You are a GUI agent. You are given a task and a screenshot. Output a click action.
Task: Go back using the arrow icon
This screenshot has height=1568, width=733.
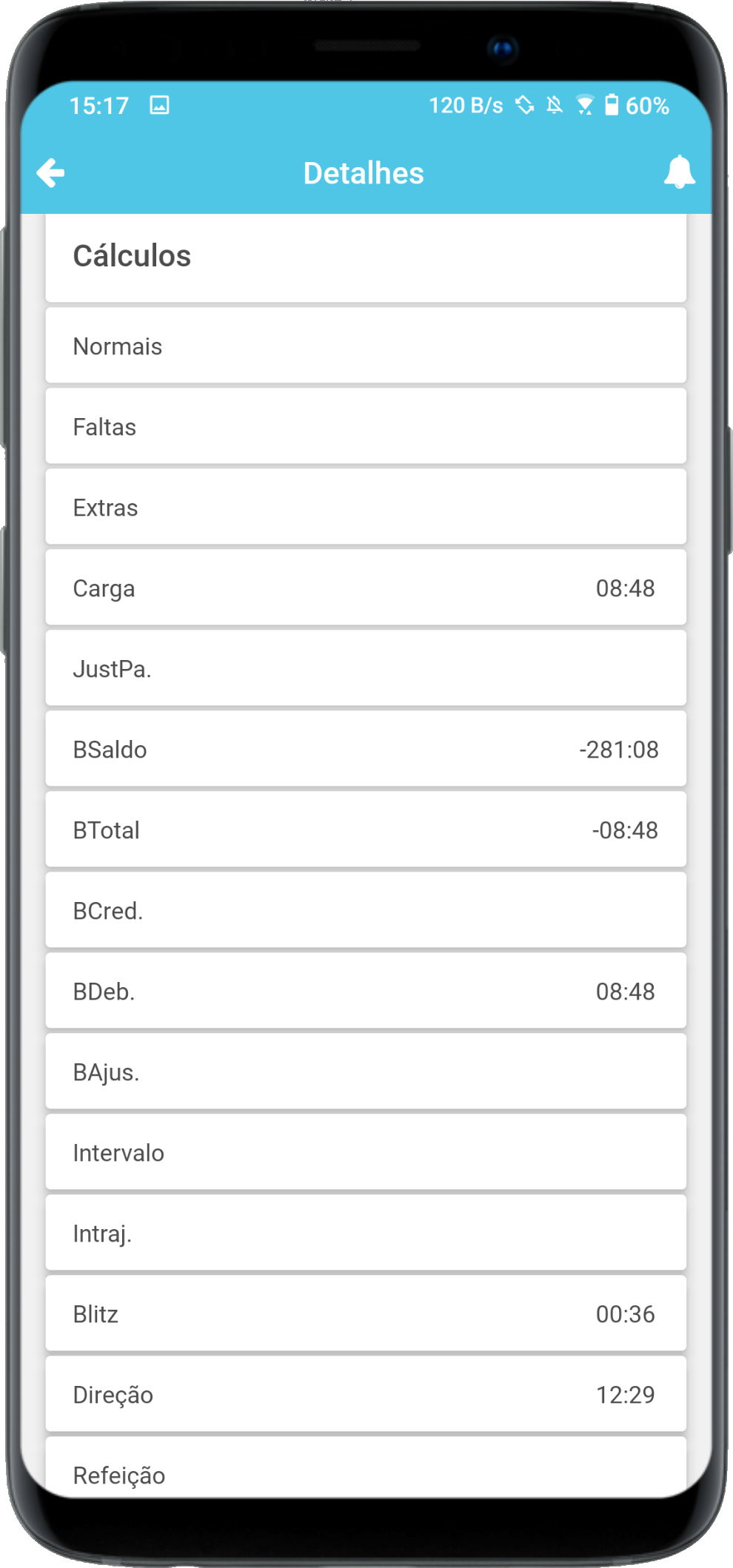pyautogui.click(x=51, y=173)
